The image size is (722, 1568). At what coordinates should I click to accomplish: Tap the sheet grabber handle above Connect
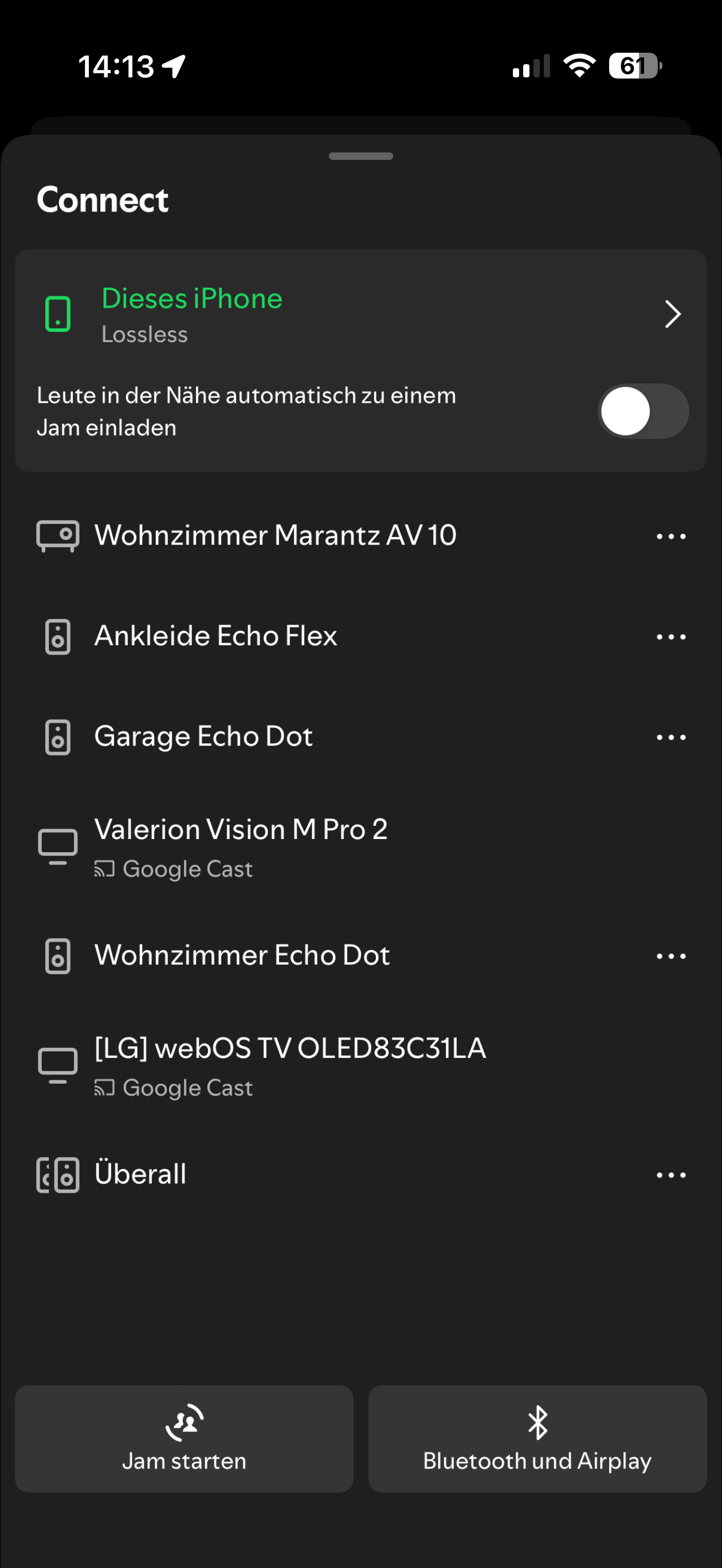[x=360, y=156]
